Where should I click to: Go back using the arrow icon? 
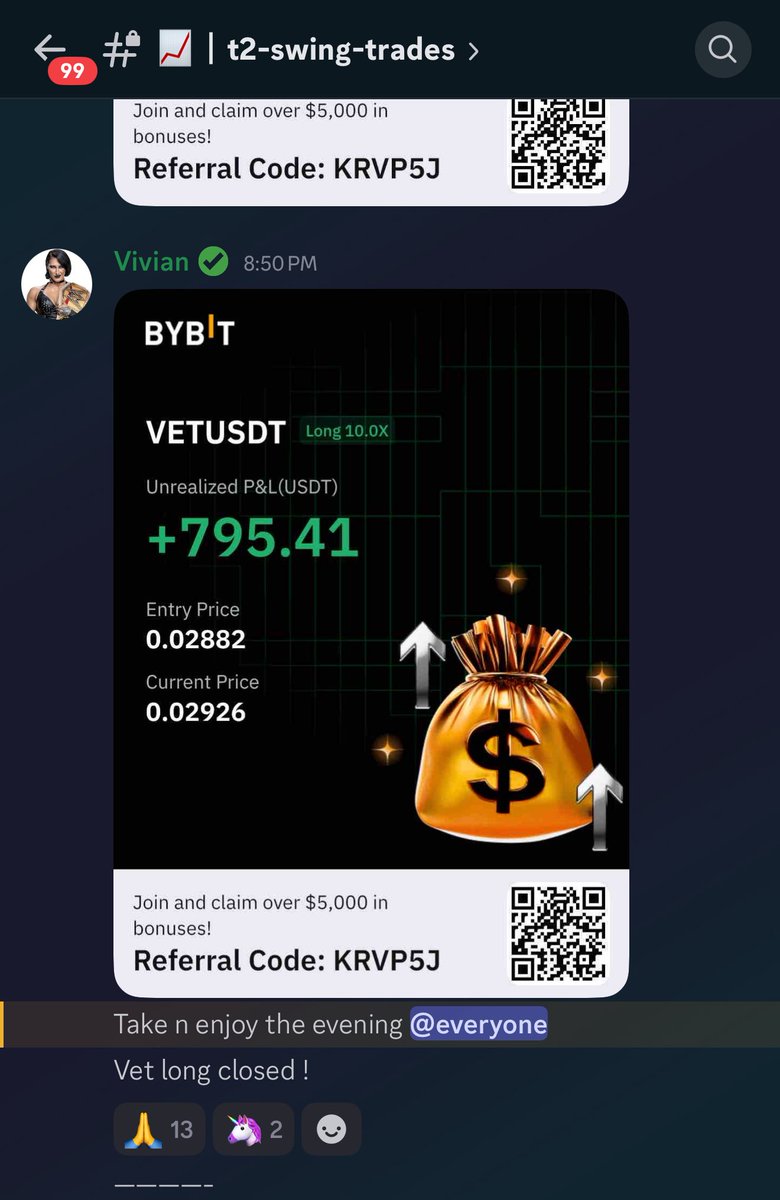(50, 48)
